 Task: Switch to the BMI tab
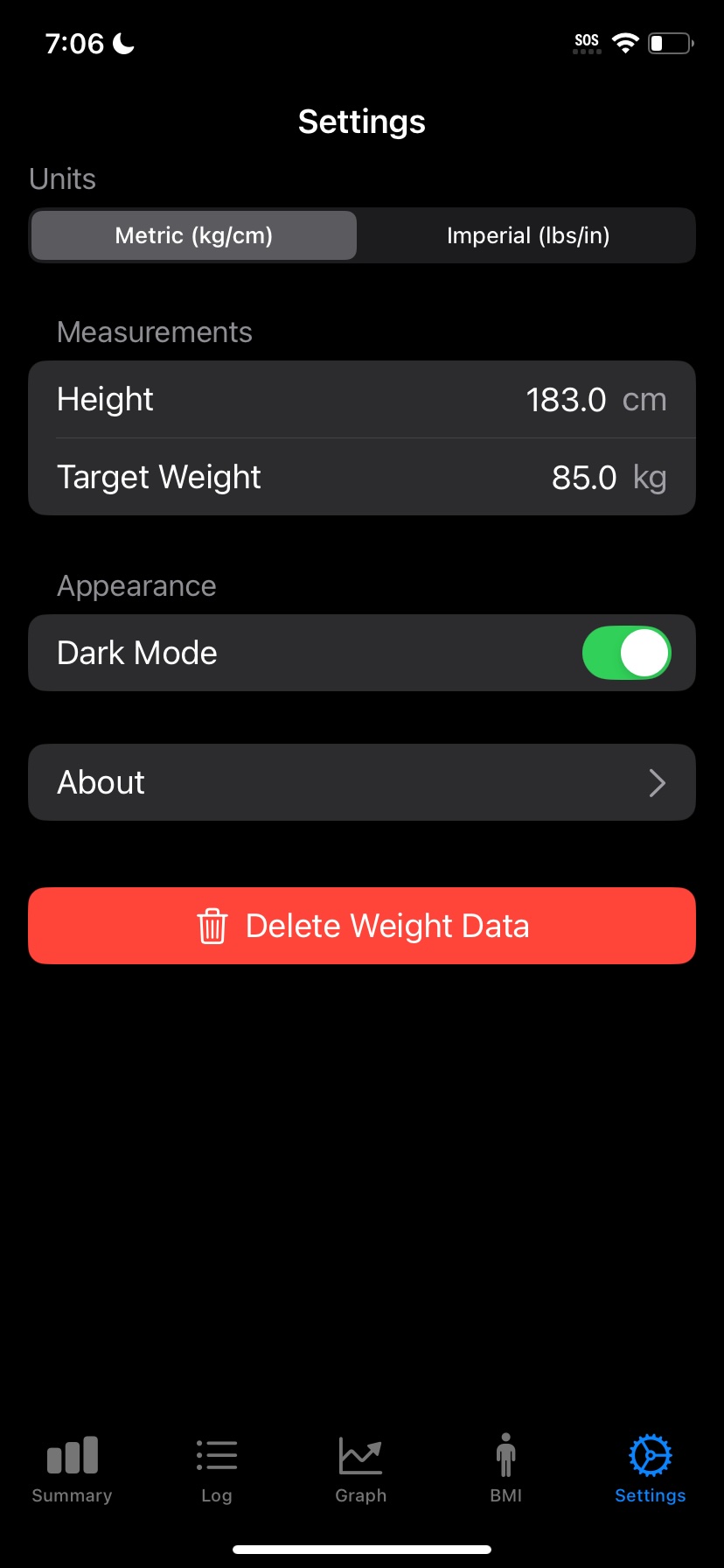pos(506,1470)
